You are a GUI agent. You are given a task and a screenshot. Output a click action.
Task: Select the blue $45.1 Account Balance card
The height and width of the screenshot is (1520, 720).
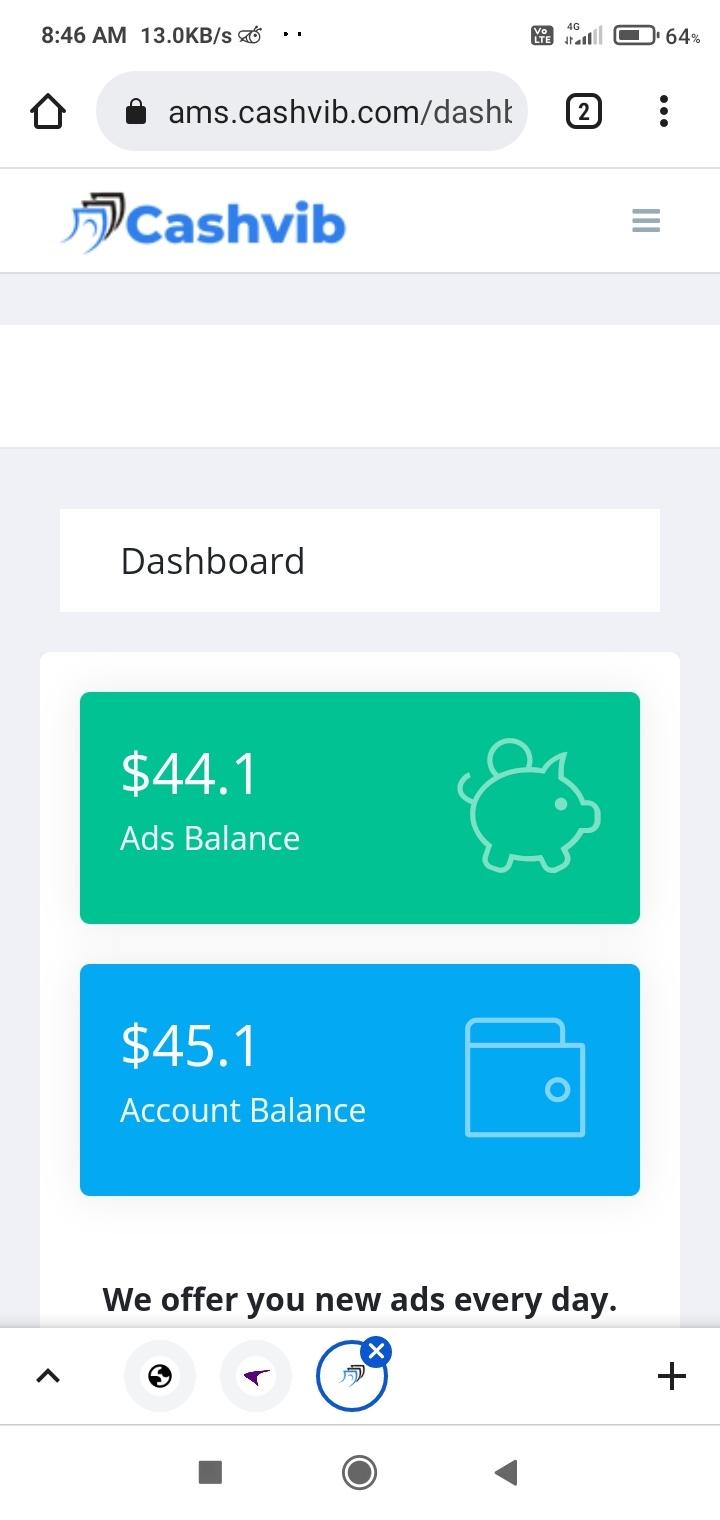tap(360, 1080)
